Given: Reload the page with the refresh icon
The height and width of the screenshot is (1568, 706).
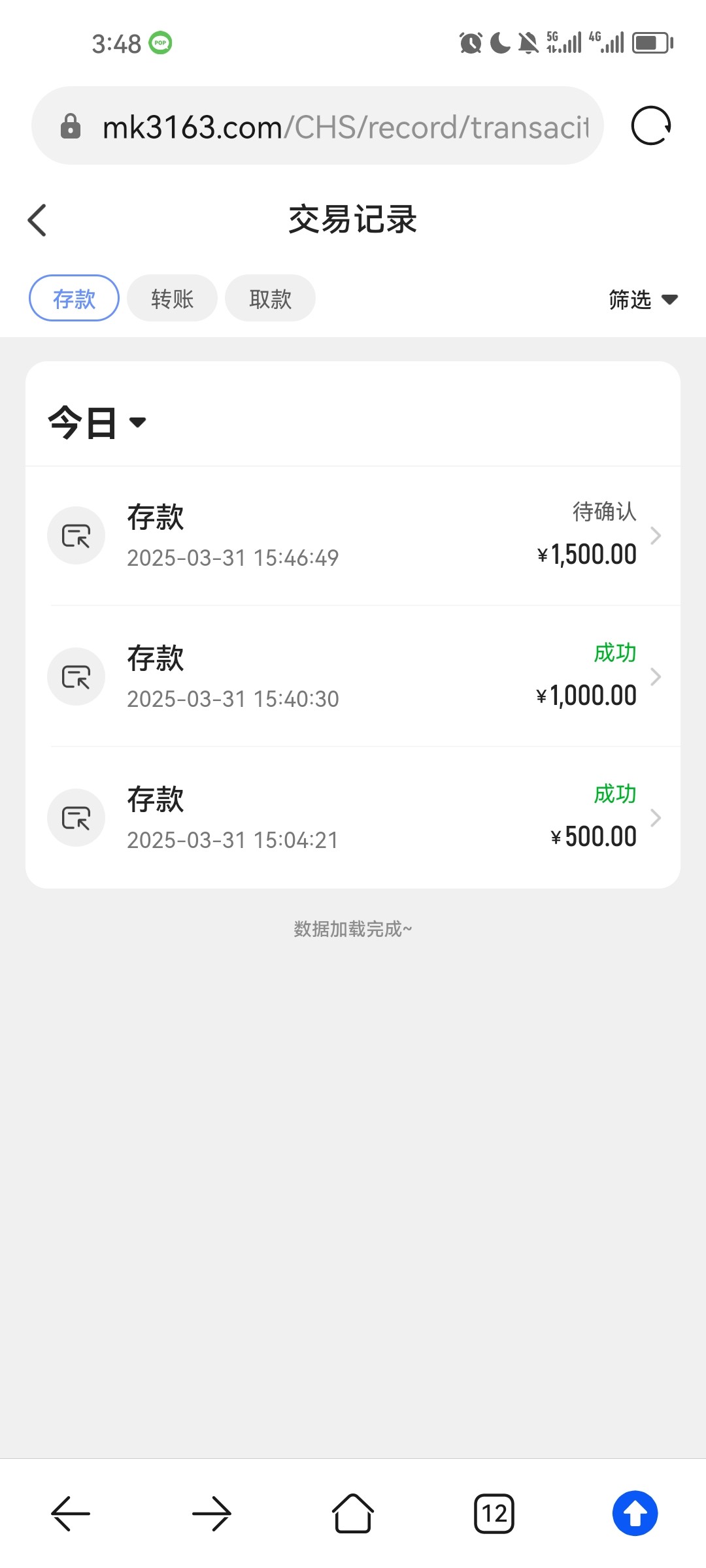Looking at the screenshot, I should pyautogui.click(x=651, y=125).
